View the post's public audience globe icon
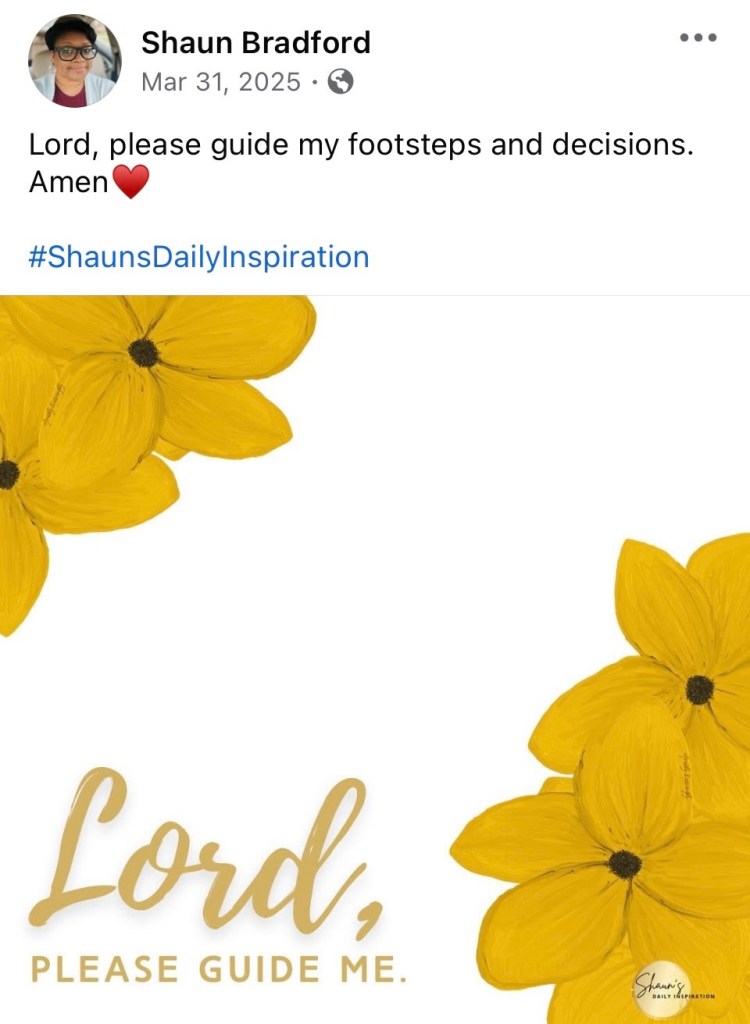750x1024 pixels. pos(341,82)
